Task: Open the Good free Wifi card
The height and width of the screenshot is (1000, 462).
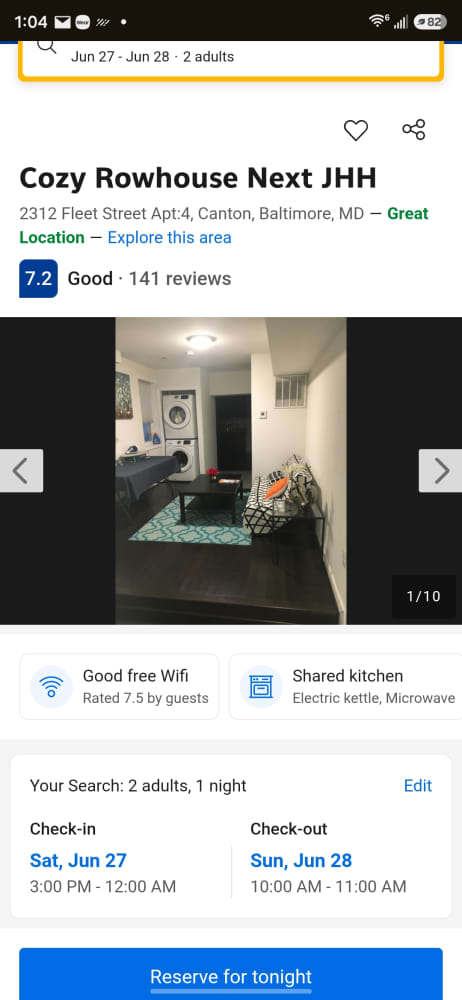Action: coord(119,686)
